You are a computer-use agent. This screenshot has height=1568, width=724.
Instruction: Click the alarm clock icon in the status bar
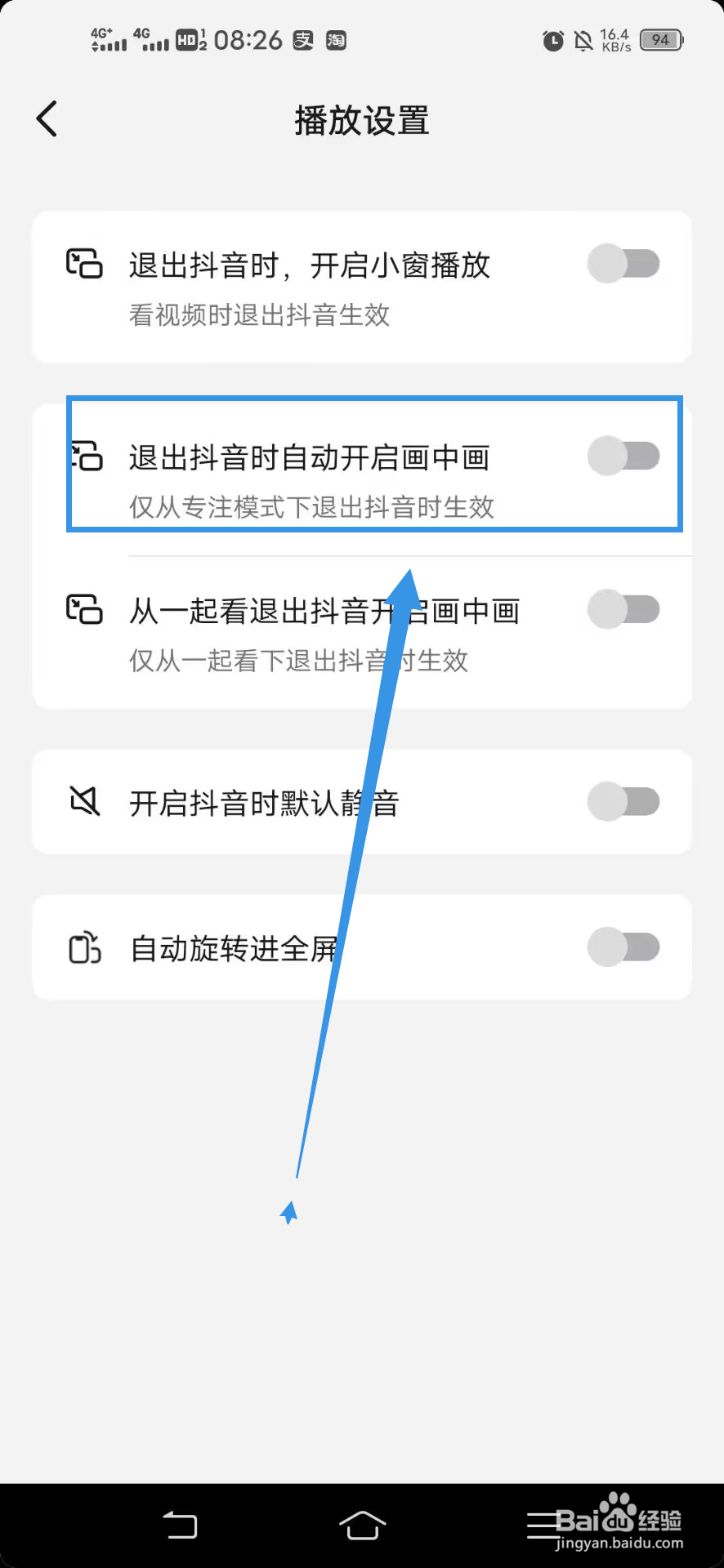coord(552,40)
